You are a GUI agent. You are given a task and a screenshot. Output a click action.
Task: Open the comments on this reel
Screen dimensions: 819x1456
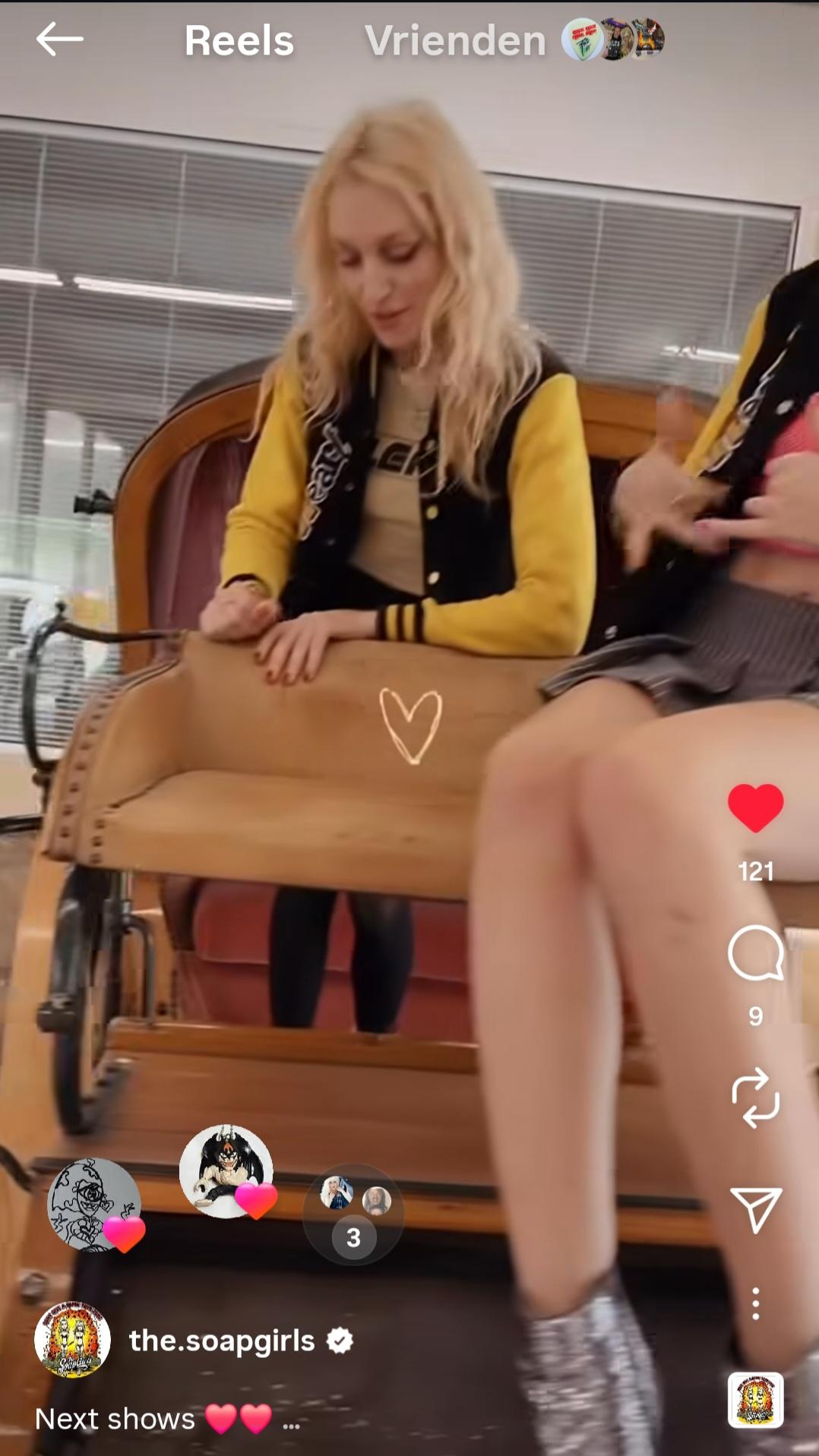(x=755, y=953)
